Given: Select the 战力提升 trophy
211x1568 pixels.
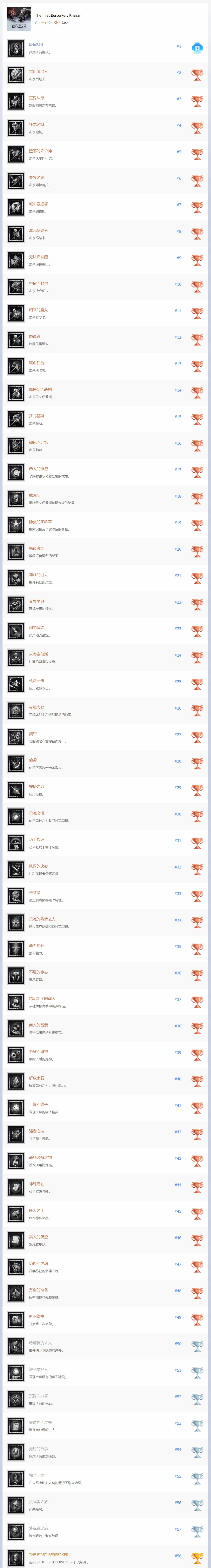Looking at the screenshot, I should [x=37, y=945].
